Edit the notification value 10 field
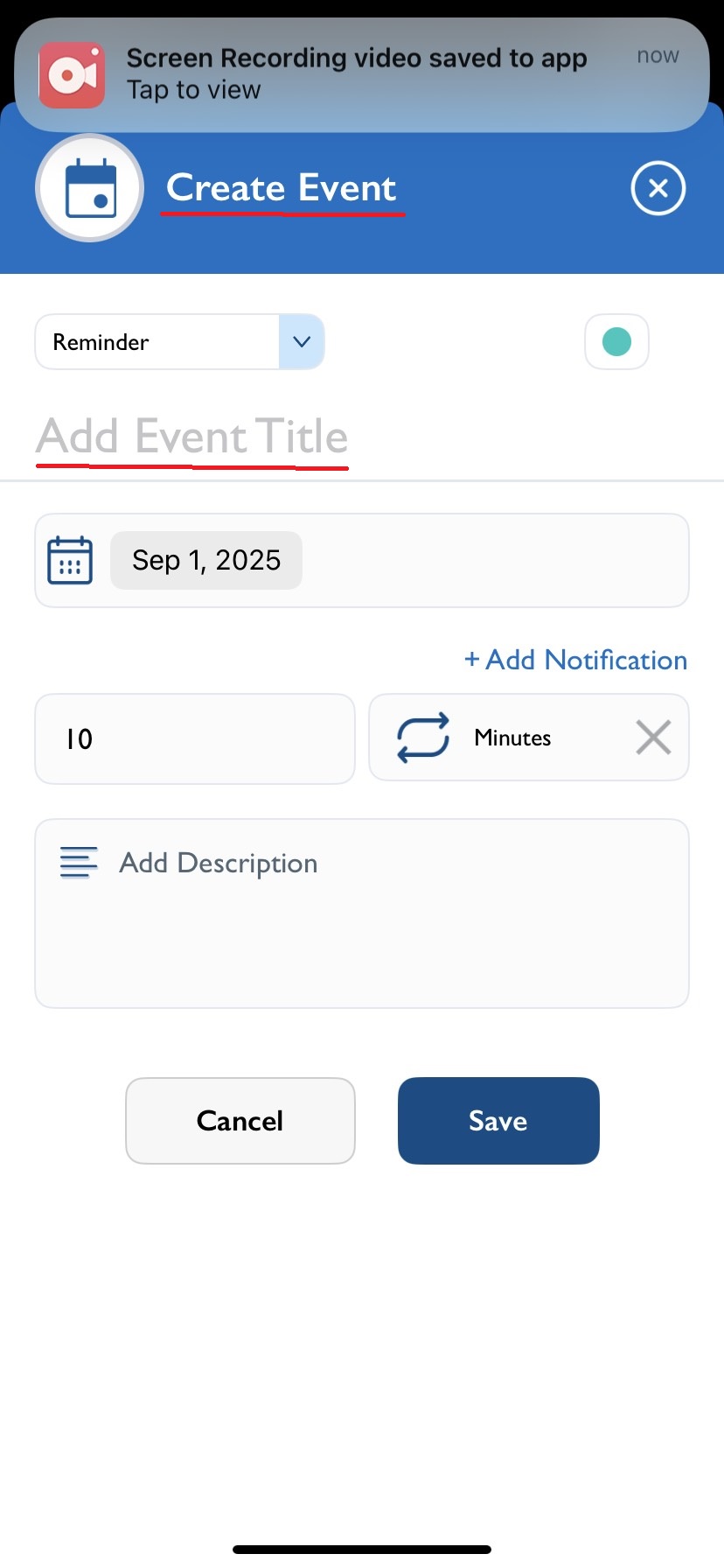Viewport: 724px width, 1568px height. 195,738
